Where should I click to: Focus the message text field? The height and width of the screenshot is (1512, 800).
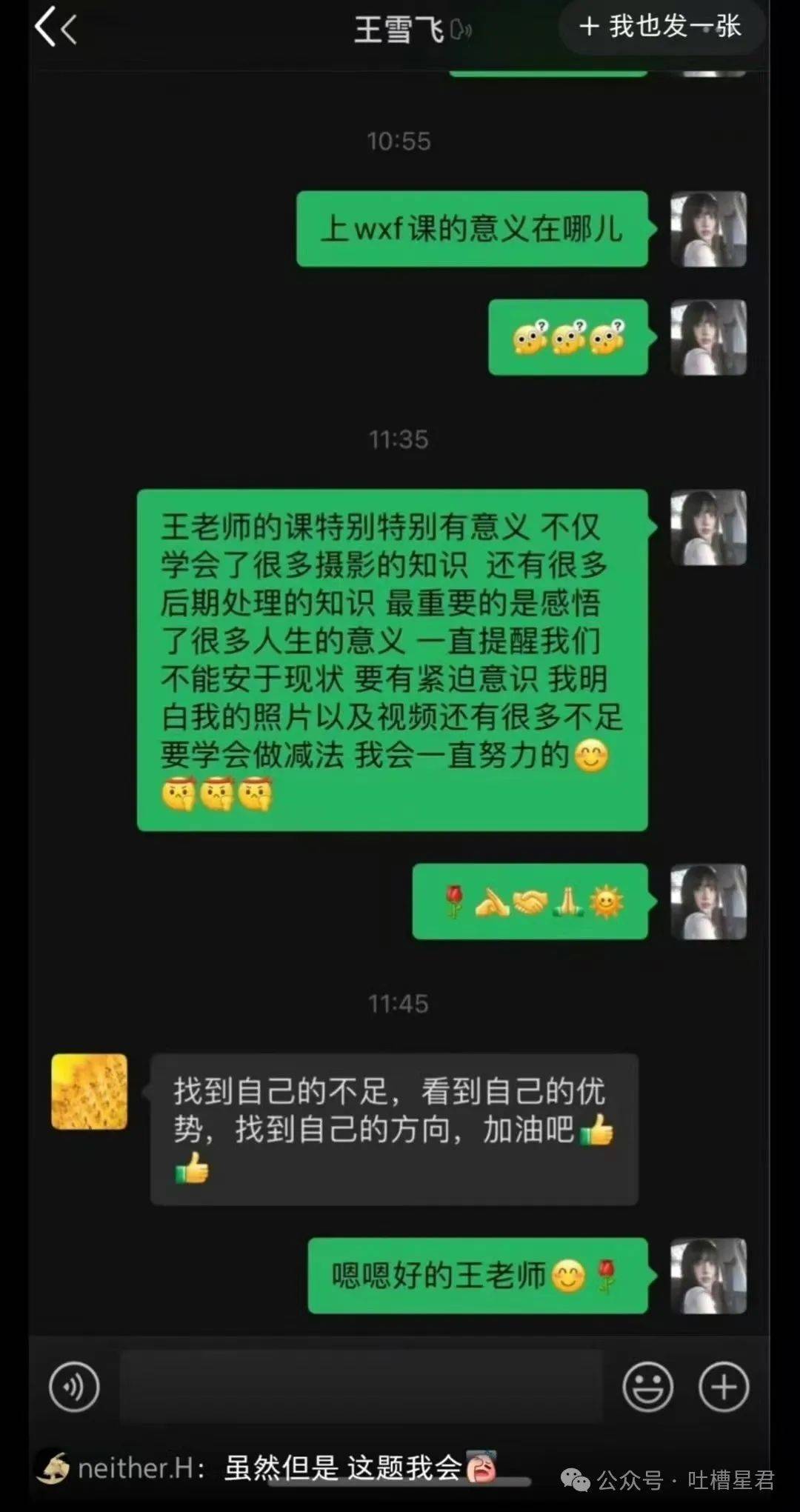[x=361, y=1387]
